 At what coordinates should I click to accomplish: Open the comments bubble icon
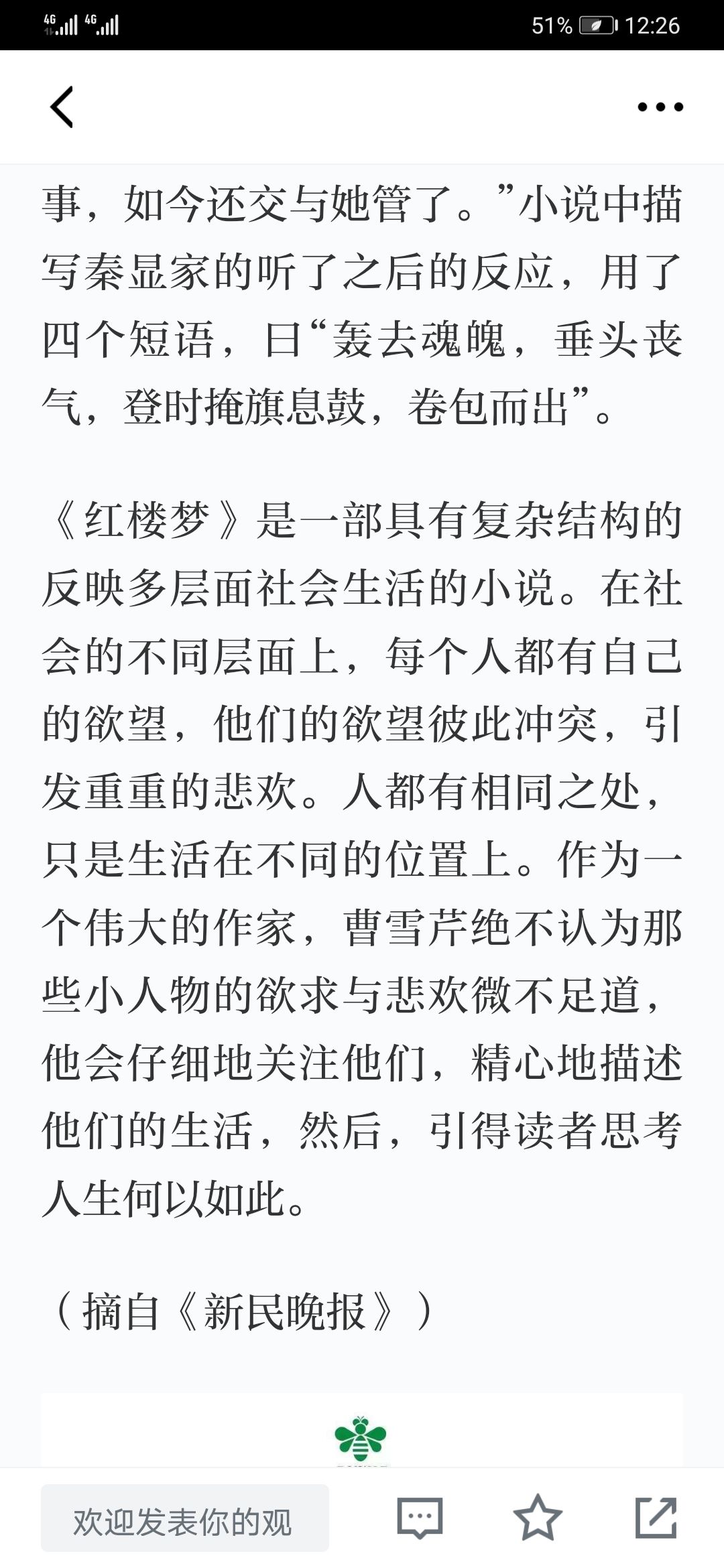pos(420,1518)
